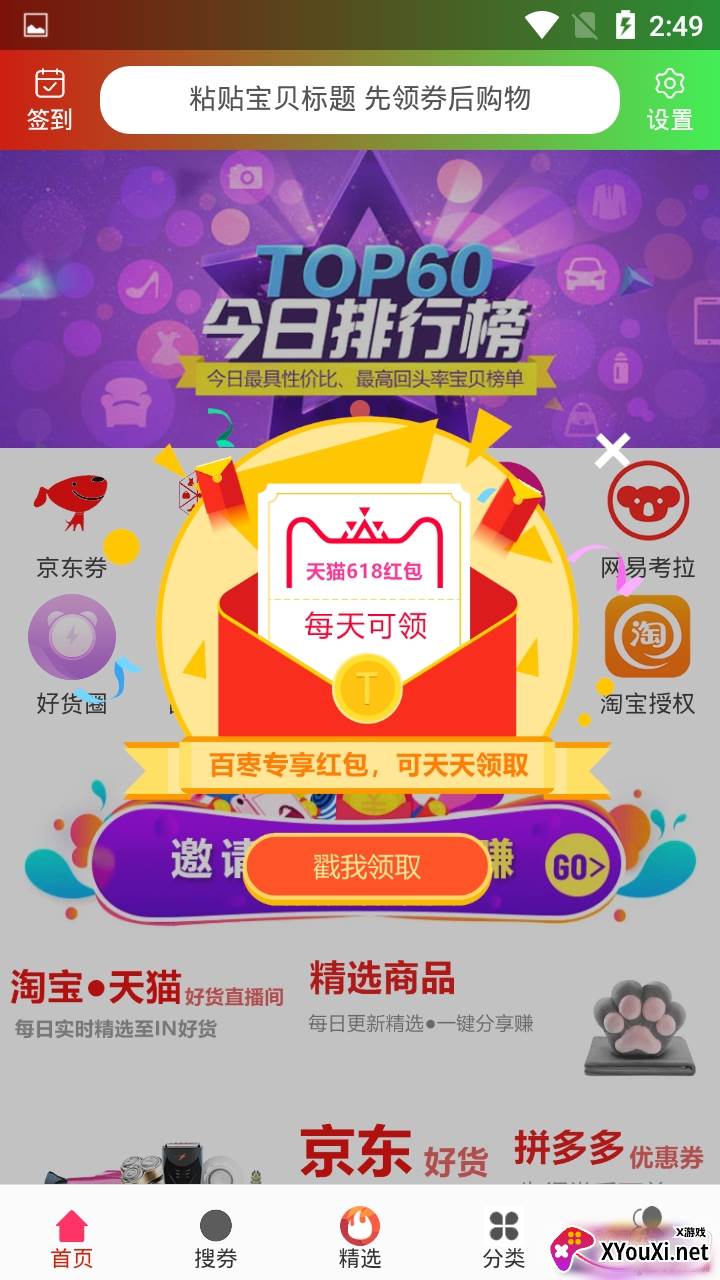Screen dimensions: 720x1280
Task: Tap the search box to paste an item title
Action: [360, 100]
